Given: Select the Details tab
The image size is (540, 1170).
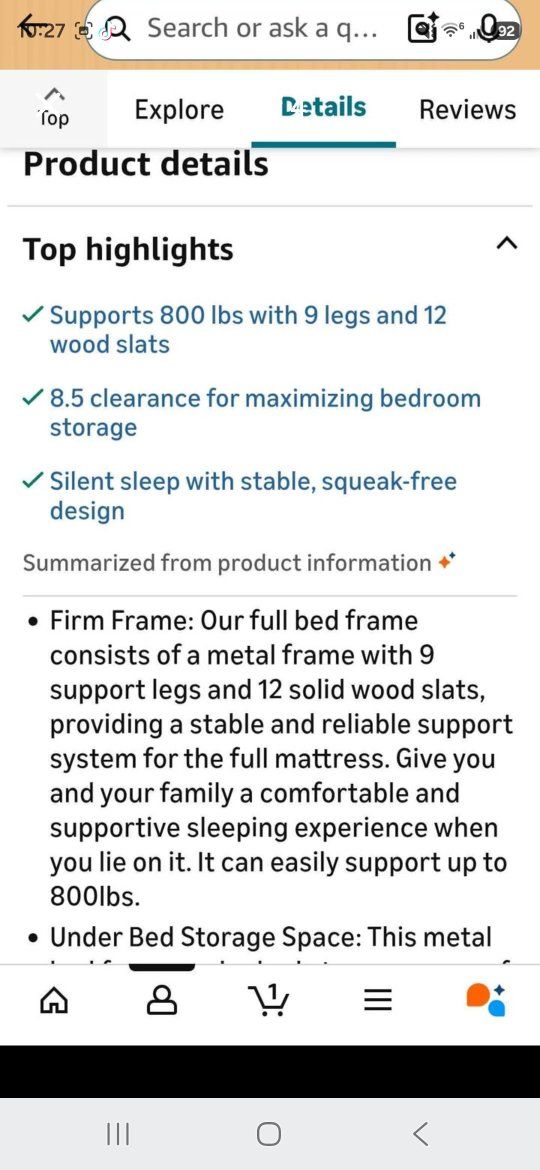Looking at the screenshot, I should click(x=324, y=107).
